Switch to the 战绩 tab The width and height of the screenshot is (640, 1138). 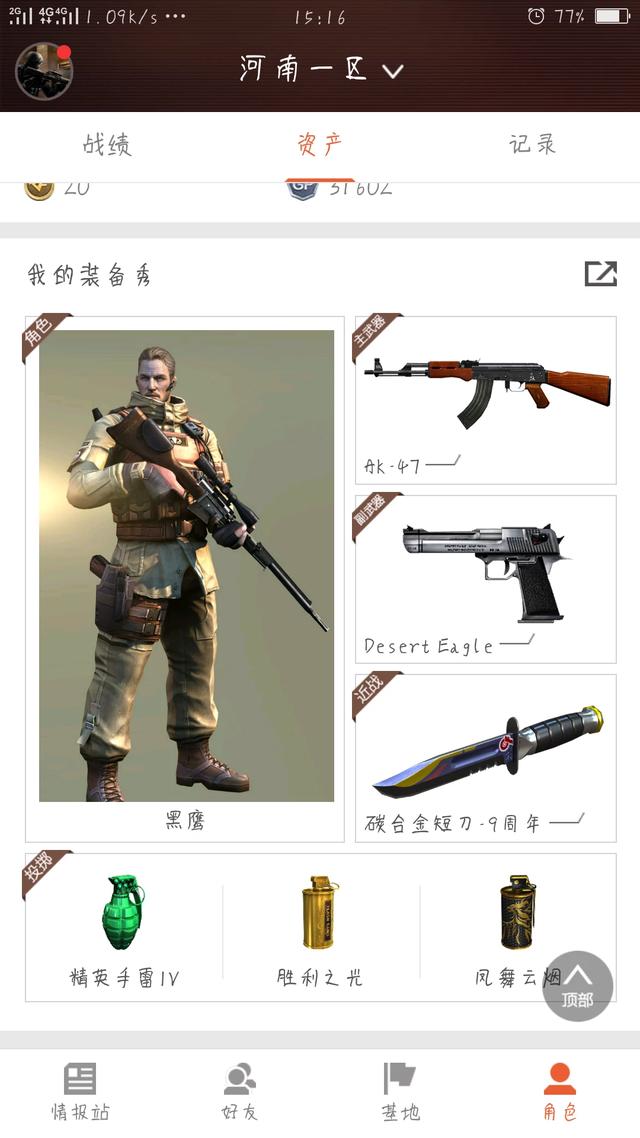pyautogui.click(x=107, y=144)
